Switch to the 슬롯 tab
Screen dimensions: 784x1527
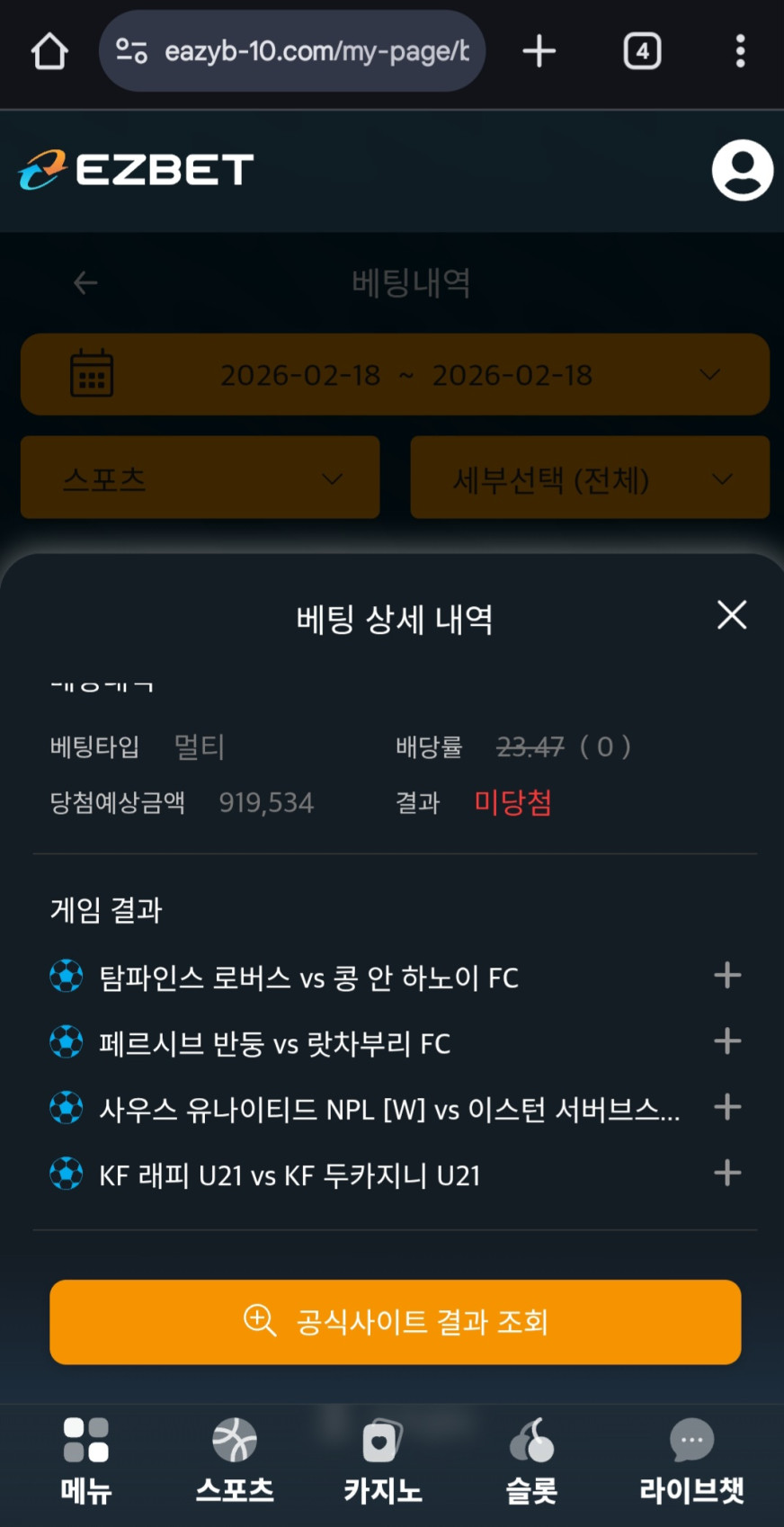point(531,1460)
